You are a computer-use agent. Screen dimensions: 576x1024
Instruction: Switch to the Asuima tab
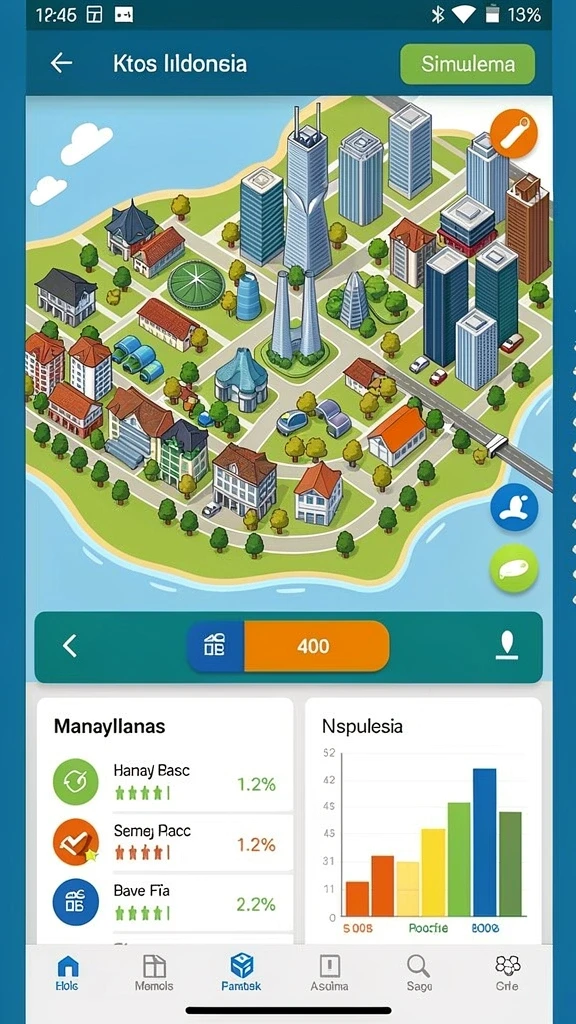[329, 973]
